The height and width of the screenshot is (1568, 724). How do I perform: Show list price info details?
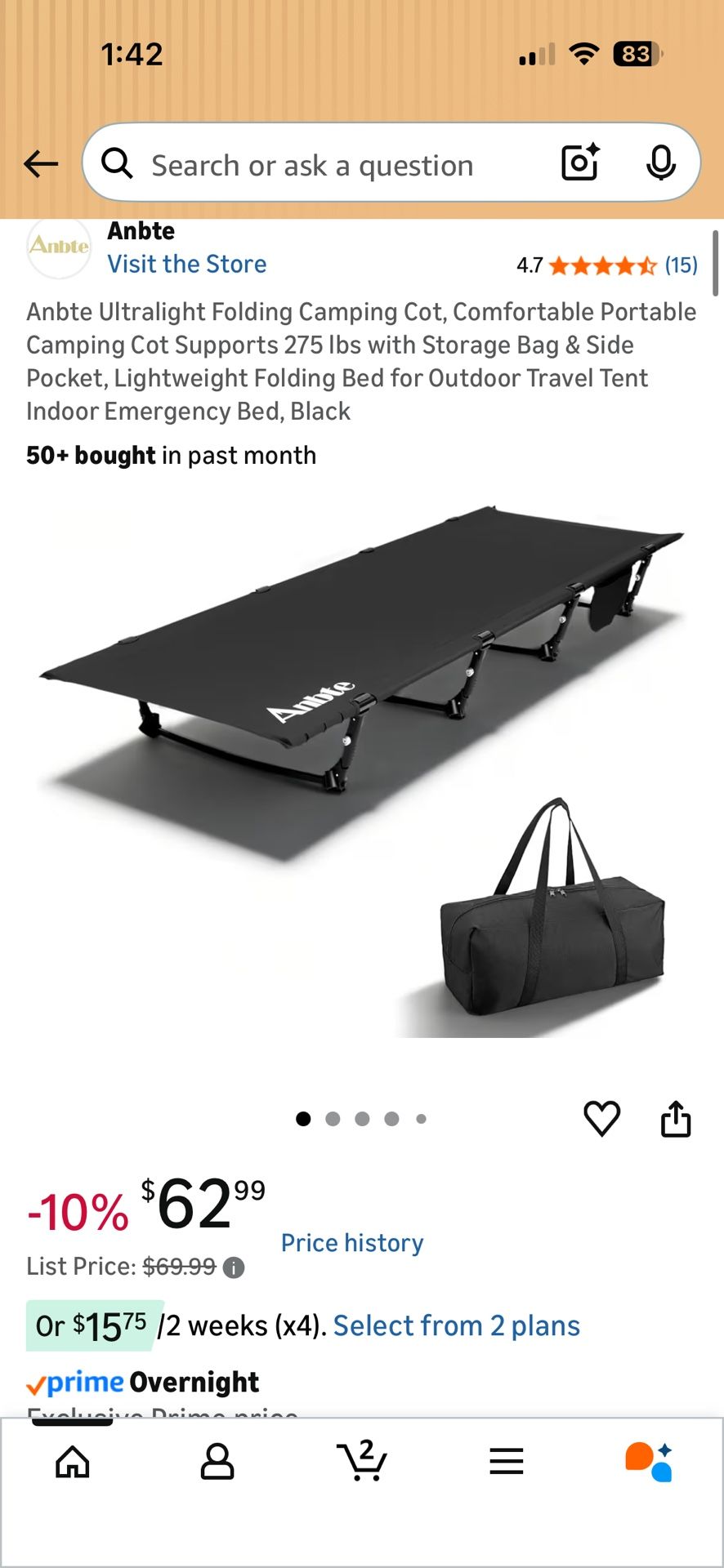(x=234, y=1267)
